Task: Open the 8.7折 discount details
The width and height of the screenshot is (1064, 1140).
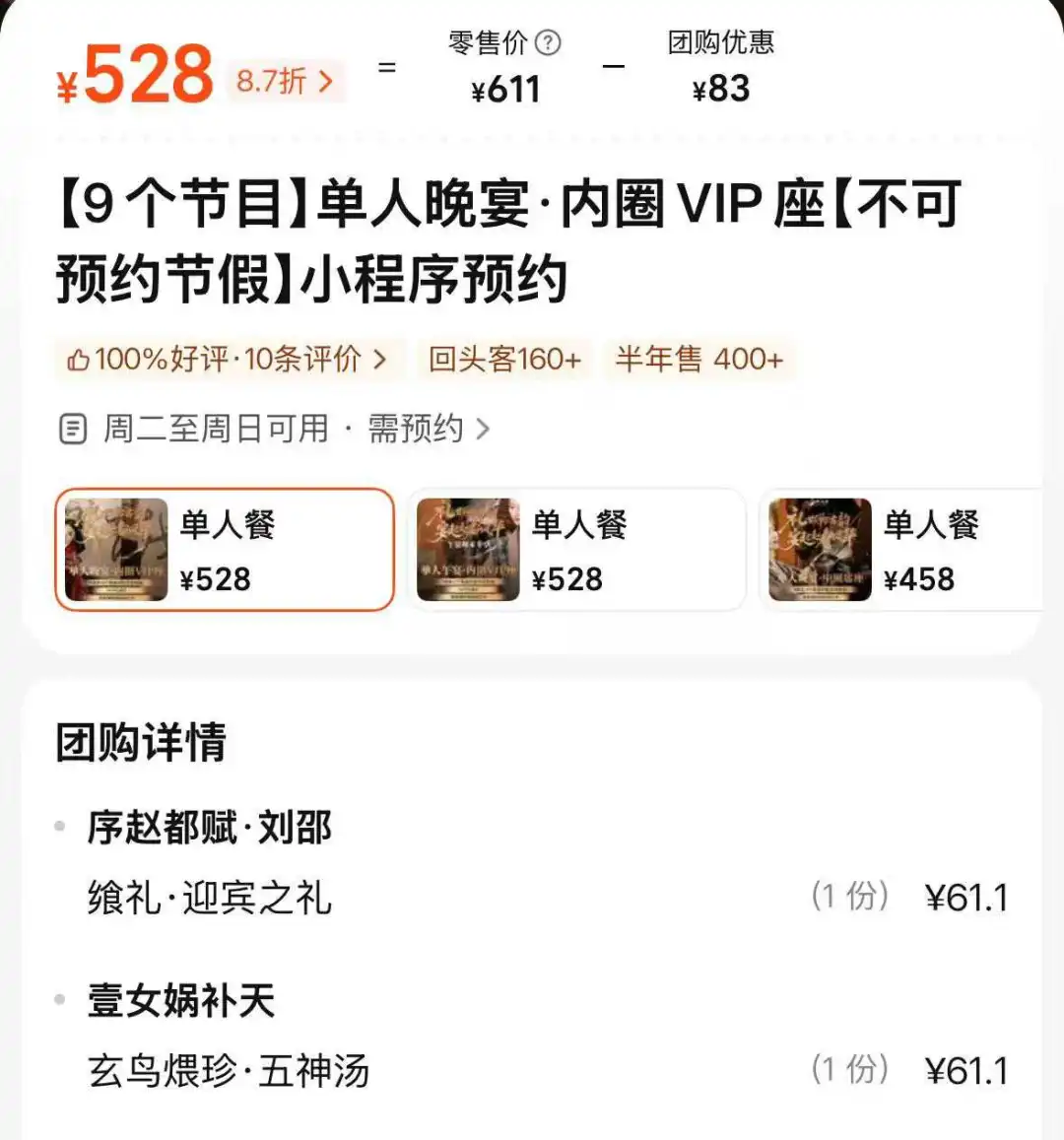Action: pyautogui.click(x=286, y=81)
